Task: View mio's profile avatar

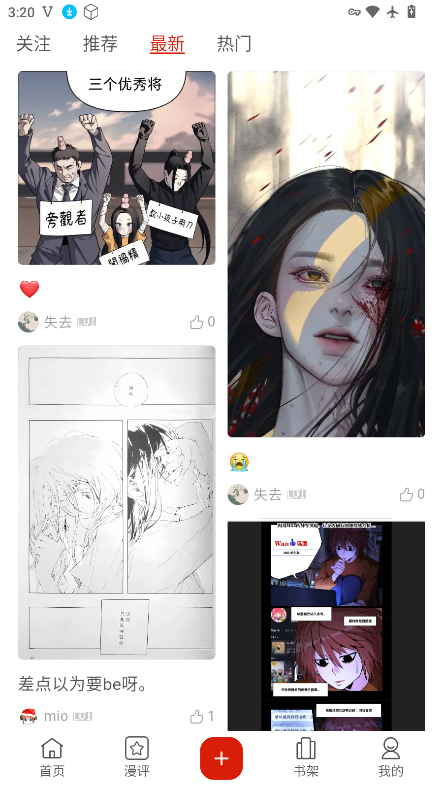Action: click(29, 716)
